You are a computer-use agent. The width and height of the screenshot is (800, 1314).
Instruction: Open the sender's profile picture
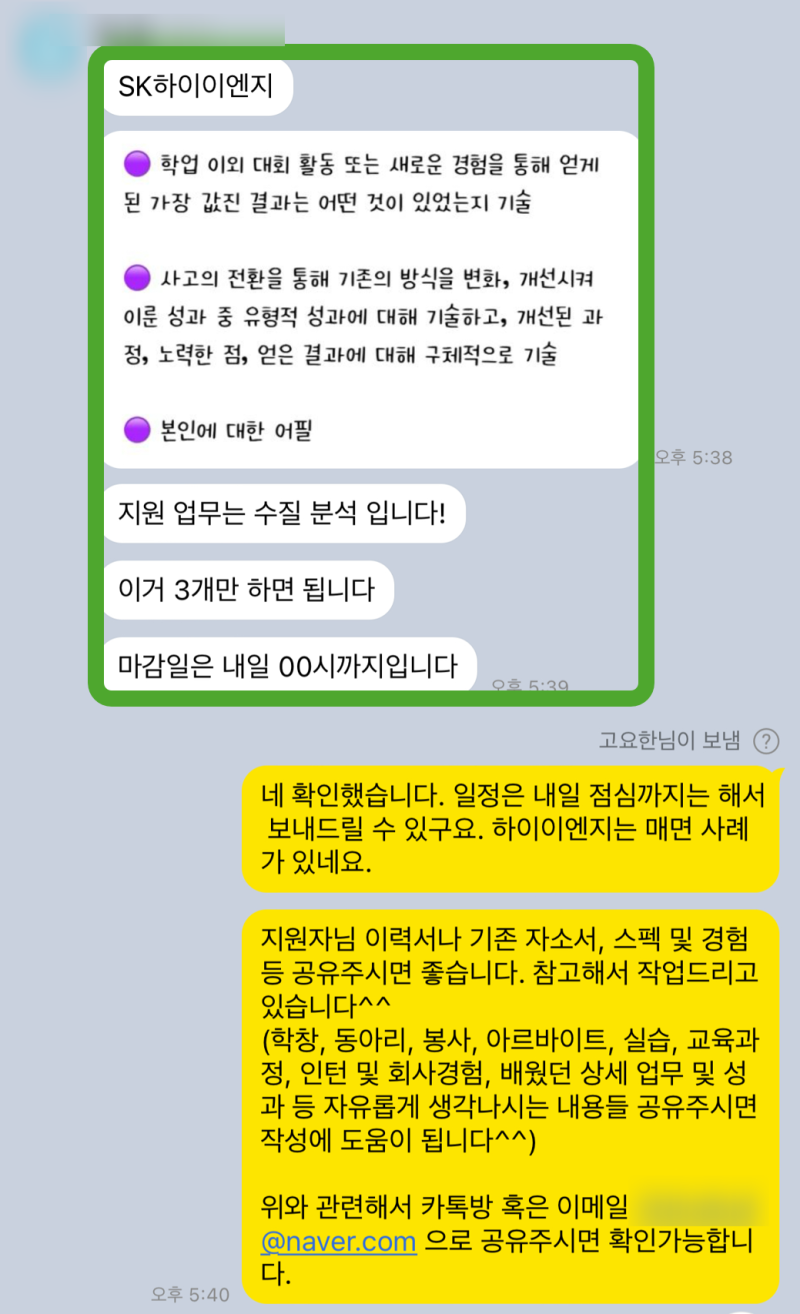pos(50,41)
